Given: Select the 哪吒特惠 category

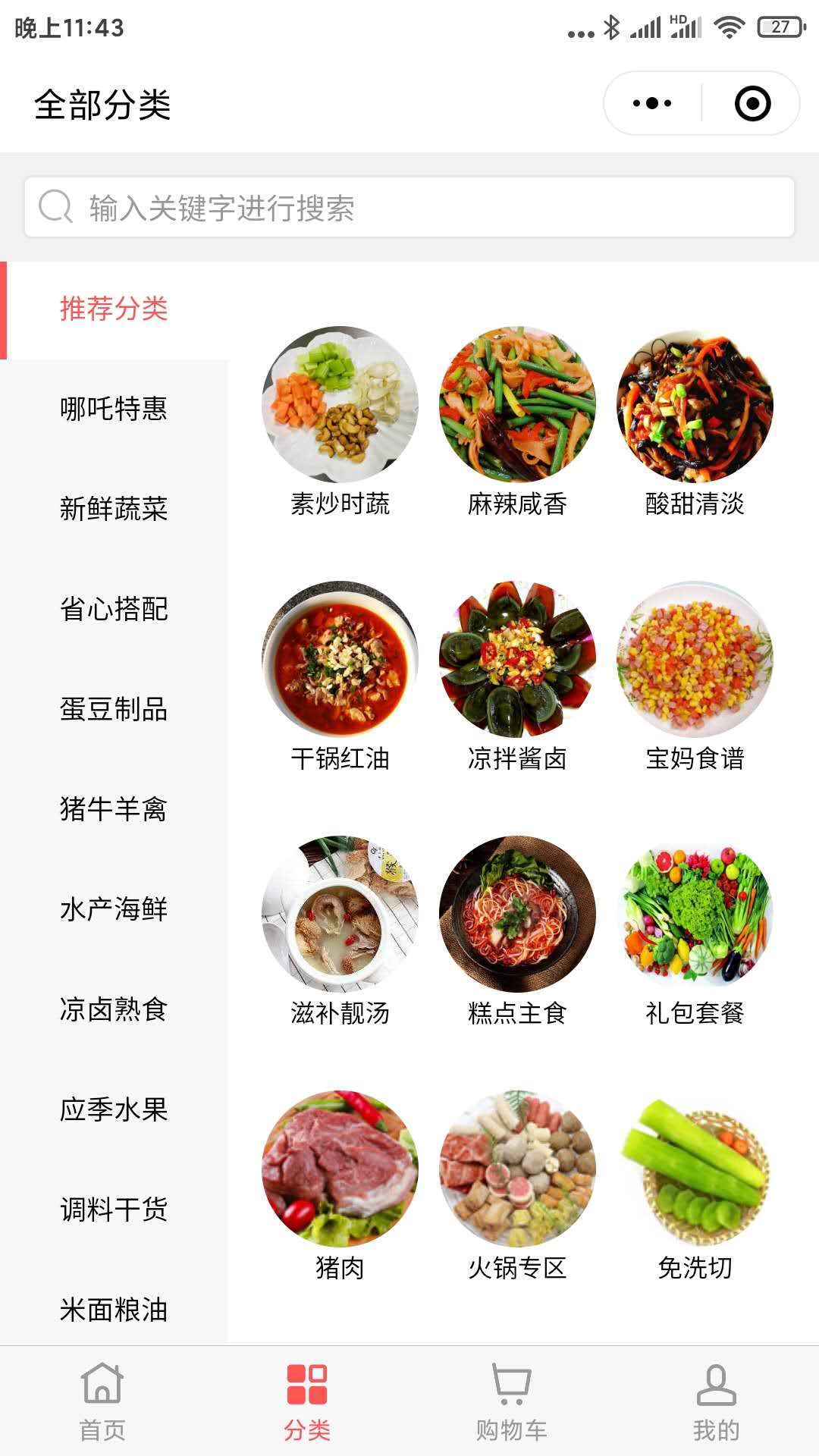Looking at the screenshot, I should tap(114, 409).
